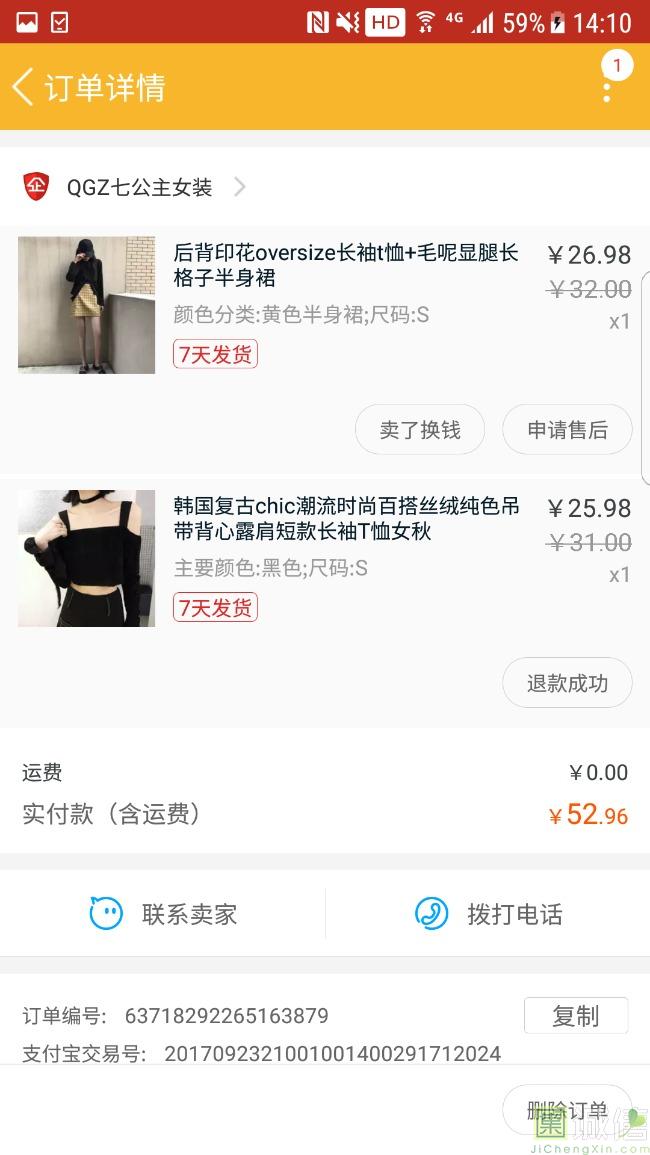The image size is (650, 1155).
Task: Go back from the order details page
Action: [x=24, y=87]
